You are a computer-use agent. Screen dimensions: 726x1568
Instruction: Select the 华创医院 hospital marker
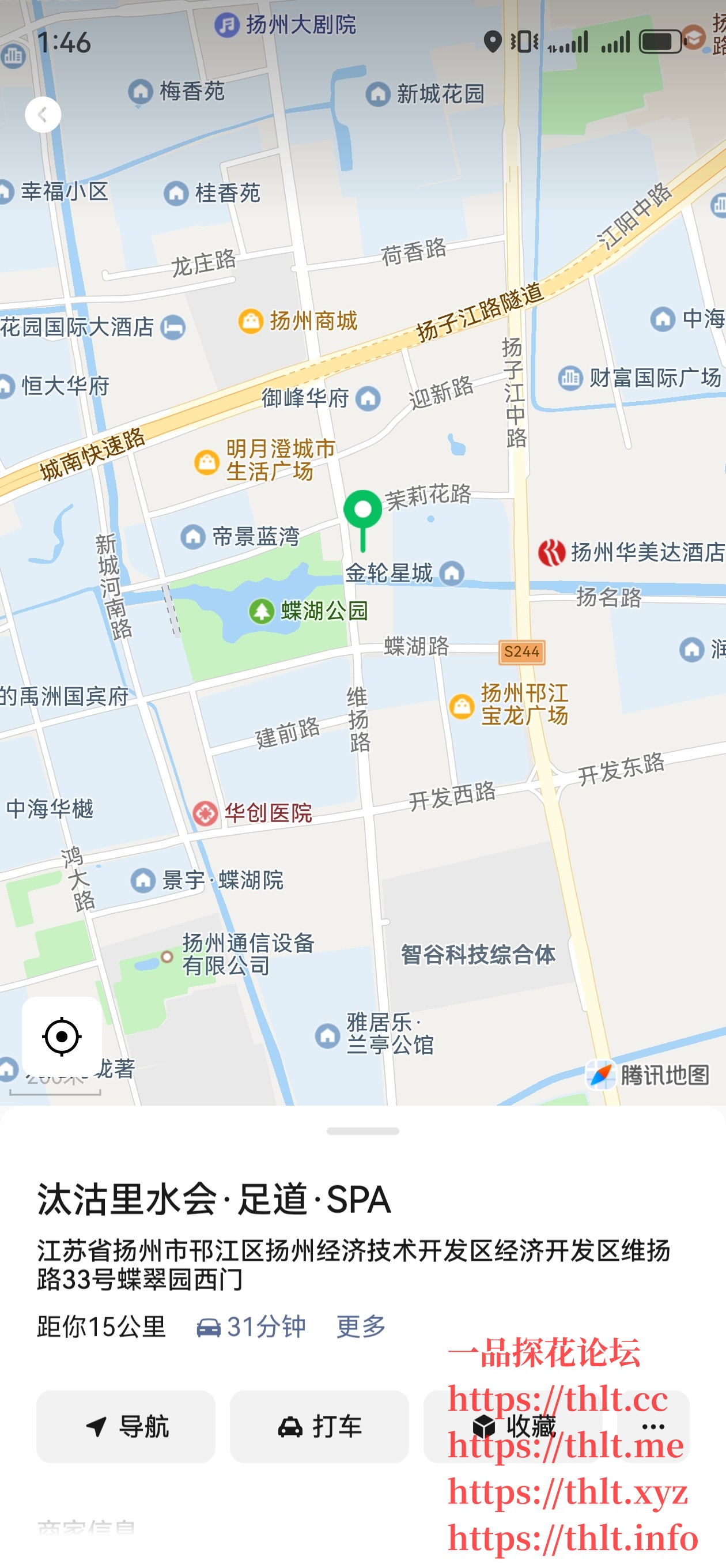pos(206,812)
